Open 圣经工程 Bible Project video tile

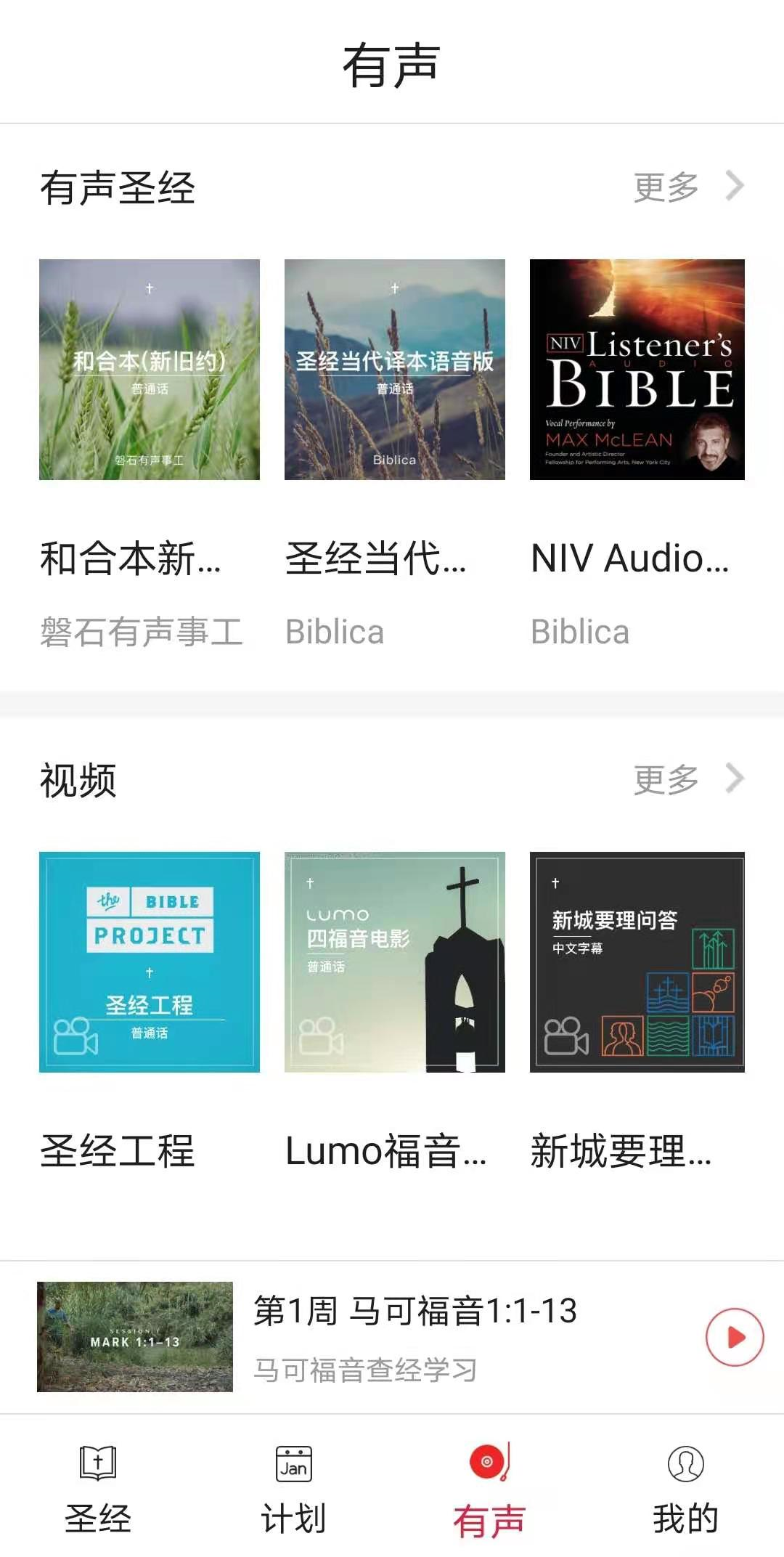pyautogui.click(x=150, y=962)
